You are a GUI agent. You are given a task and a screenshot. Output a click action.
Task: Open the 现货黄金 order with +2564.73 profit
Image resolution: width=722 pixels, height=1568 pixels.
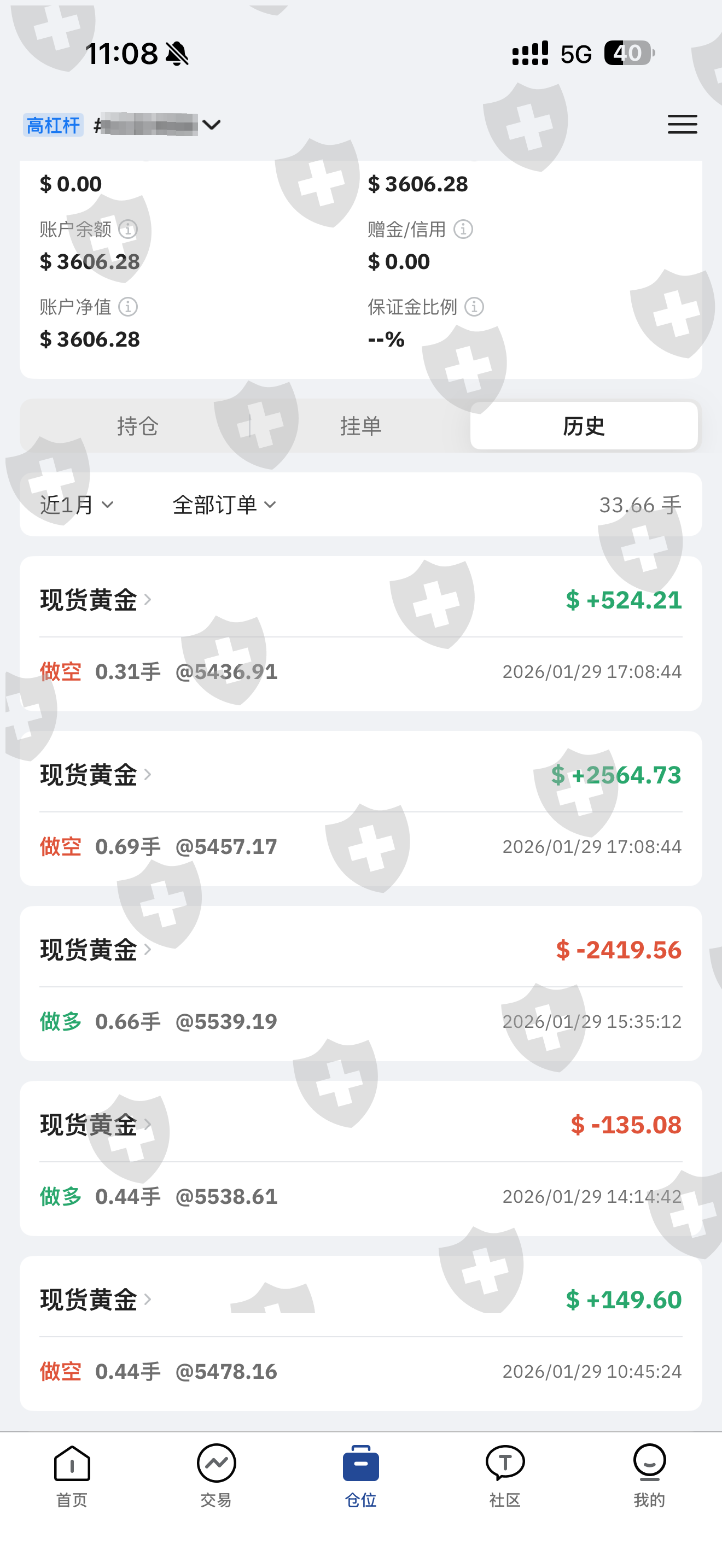click(360, 809)
